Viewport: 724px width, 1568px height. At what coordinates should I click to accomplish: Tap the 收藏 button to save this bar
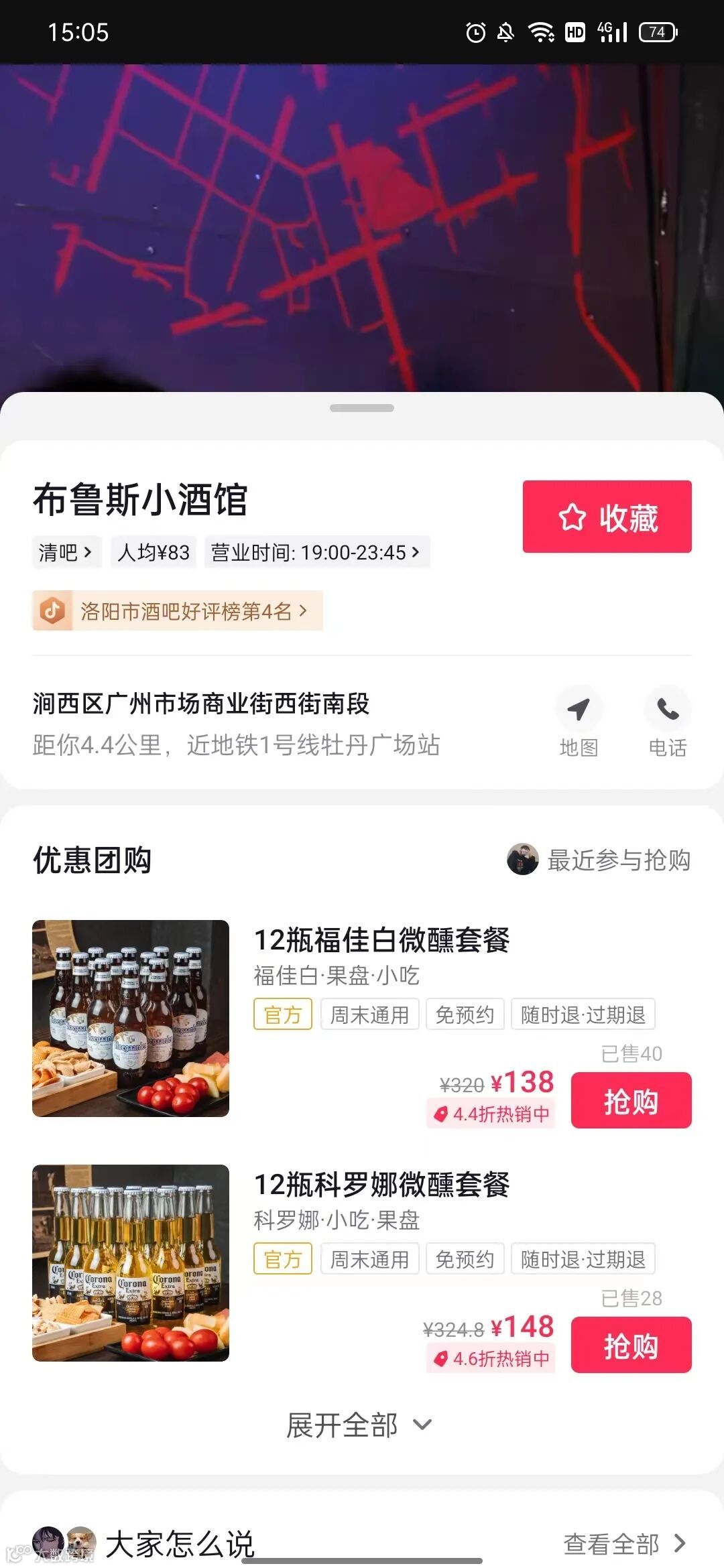[607, 517]
